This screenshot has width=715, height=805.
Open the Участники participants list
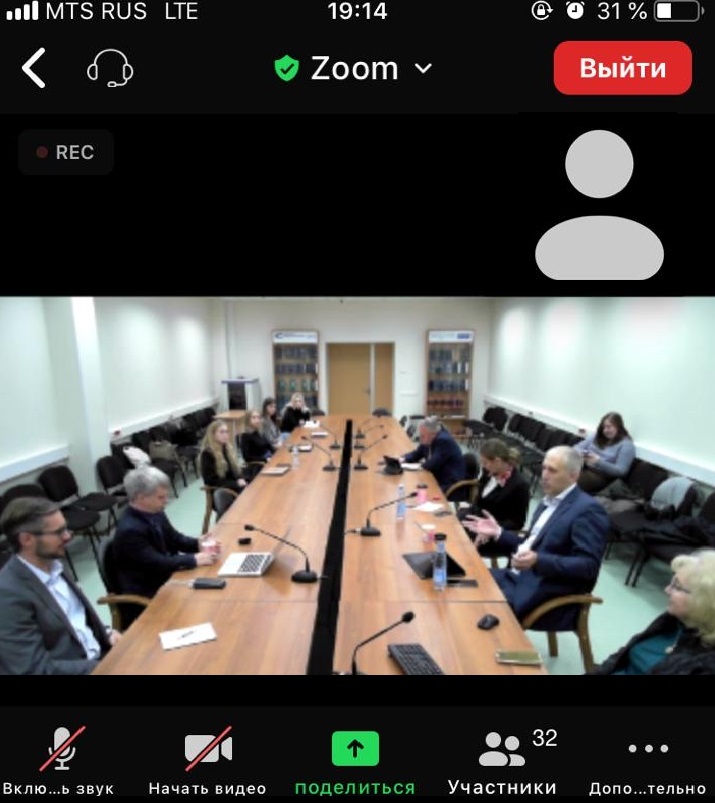click(502, 758)
